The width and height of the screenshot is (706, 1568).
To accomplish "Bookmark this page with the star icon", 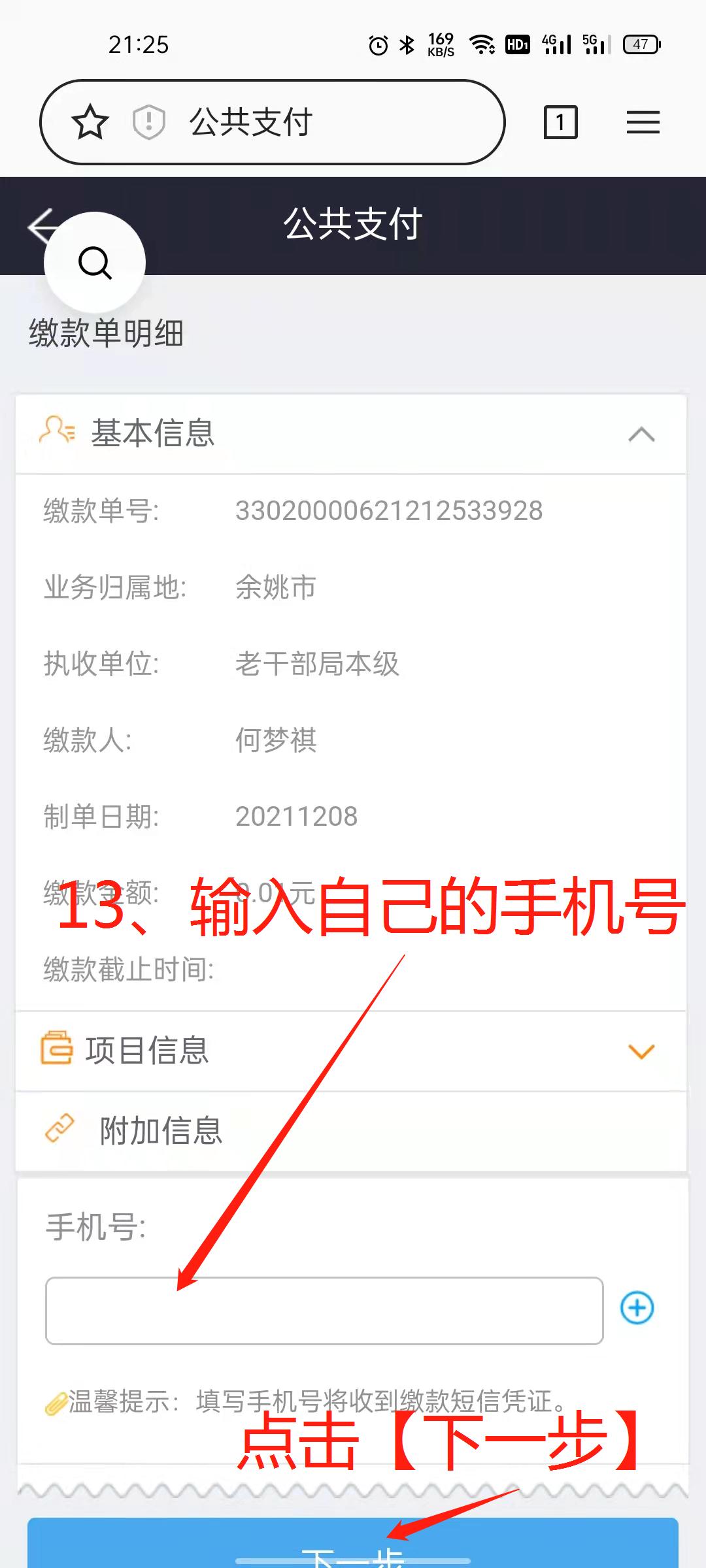I will coord(90,122).
